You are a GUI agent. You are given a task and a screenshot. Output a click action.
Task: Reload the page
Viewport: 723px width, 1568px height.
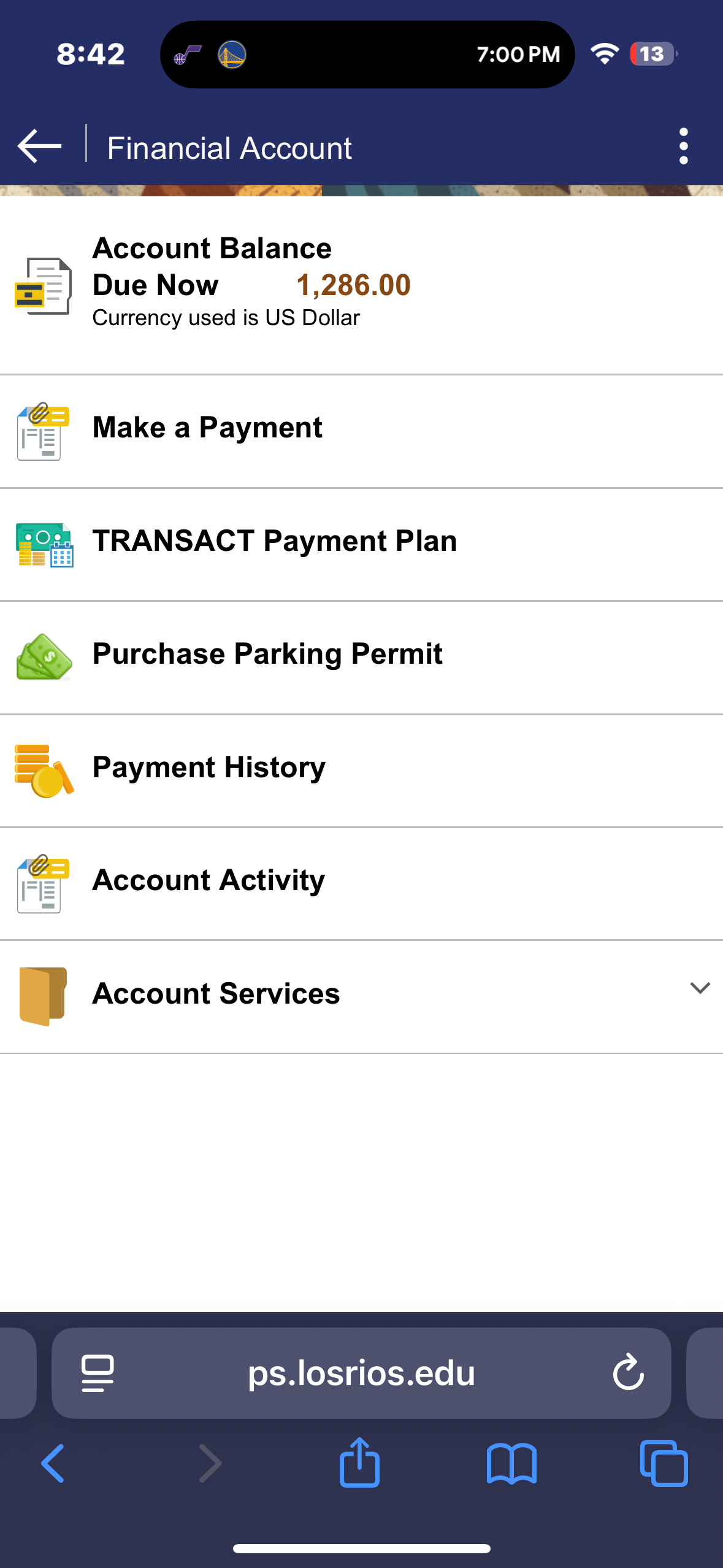[628, 1372]
